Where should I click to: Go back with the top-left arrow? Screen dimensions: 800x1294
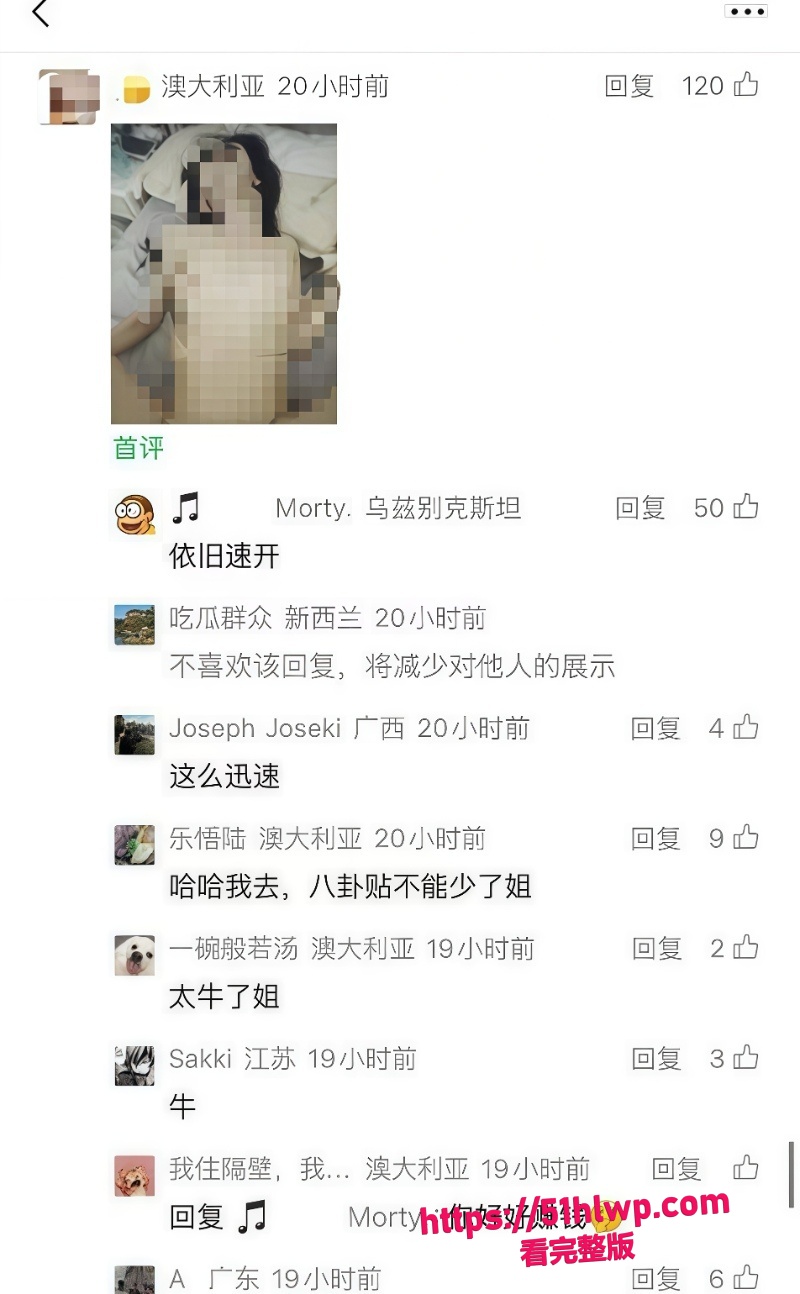point(40,13)
